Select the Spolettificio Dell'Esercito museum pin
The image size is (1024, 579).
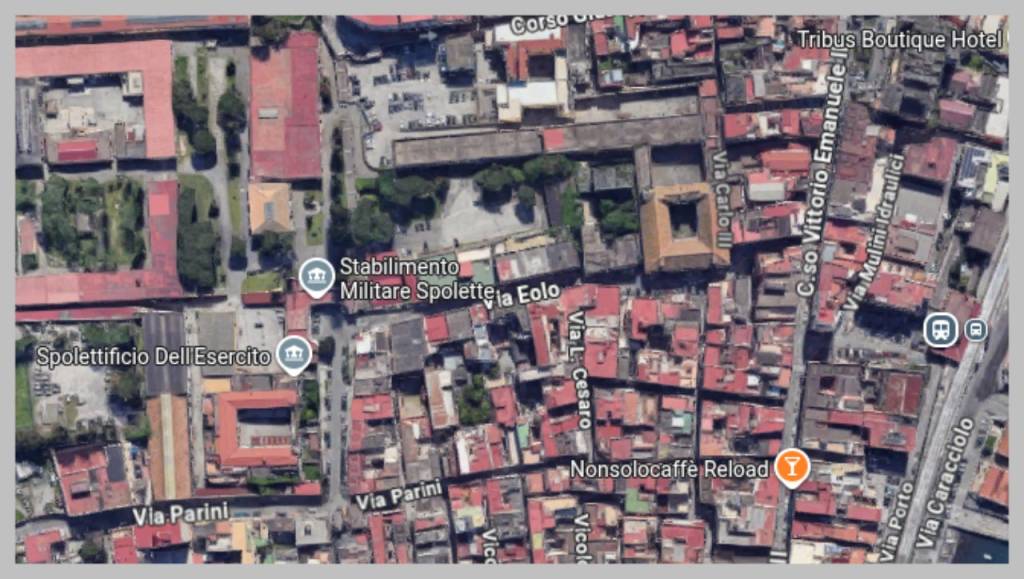(293, 354)
